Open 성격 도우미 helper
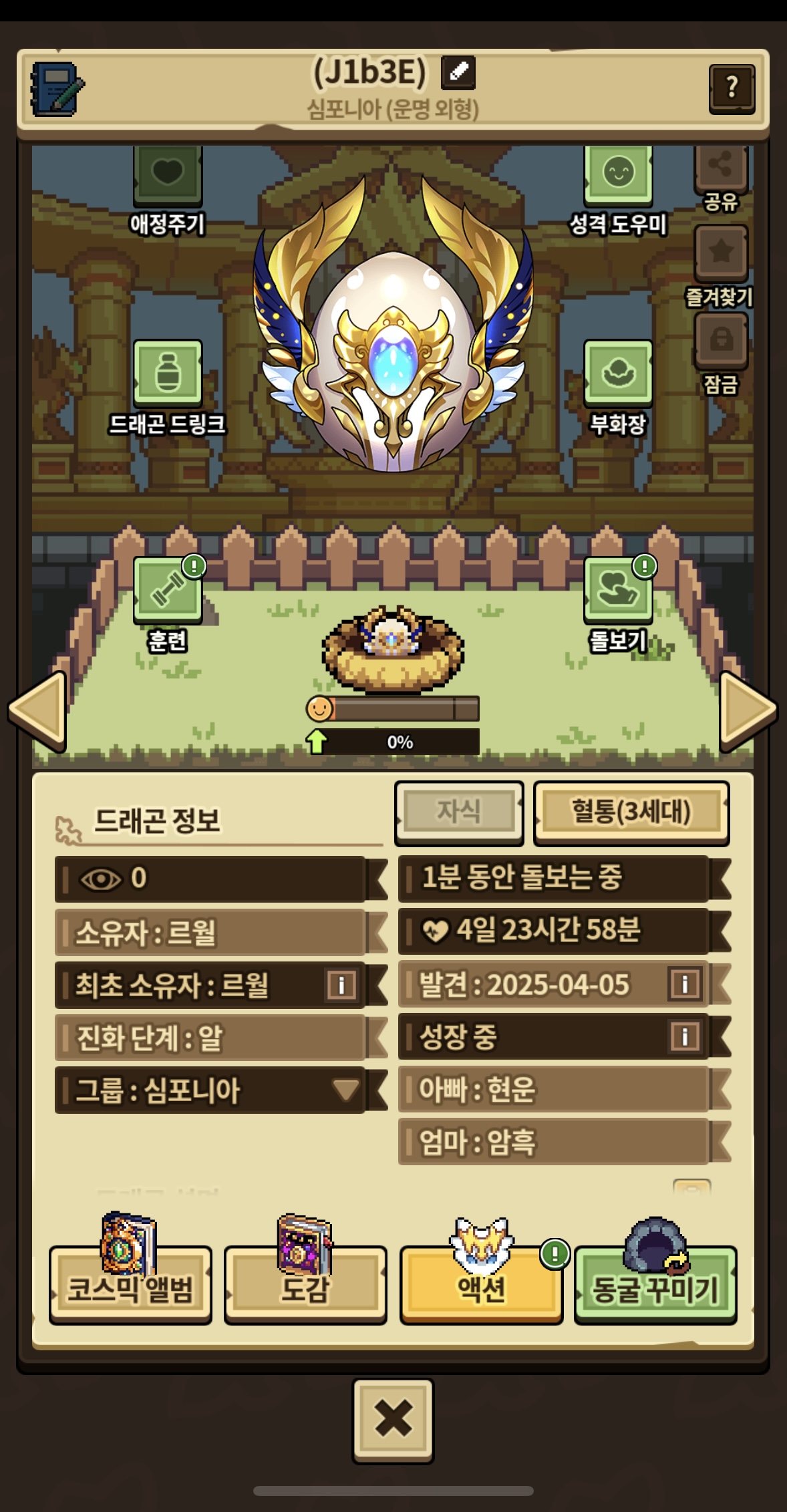The height and width of the screenshot is (1512, 787). coord(618,175)
